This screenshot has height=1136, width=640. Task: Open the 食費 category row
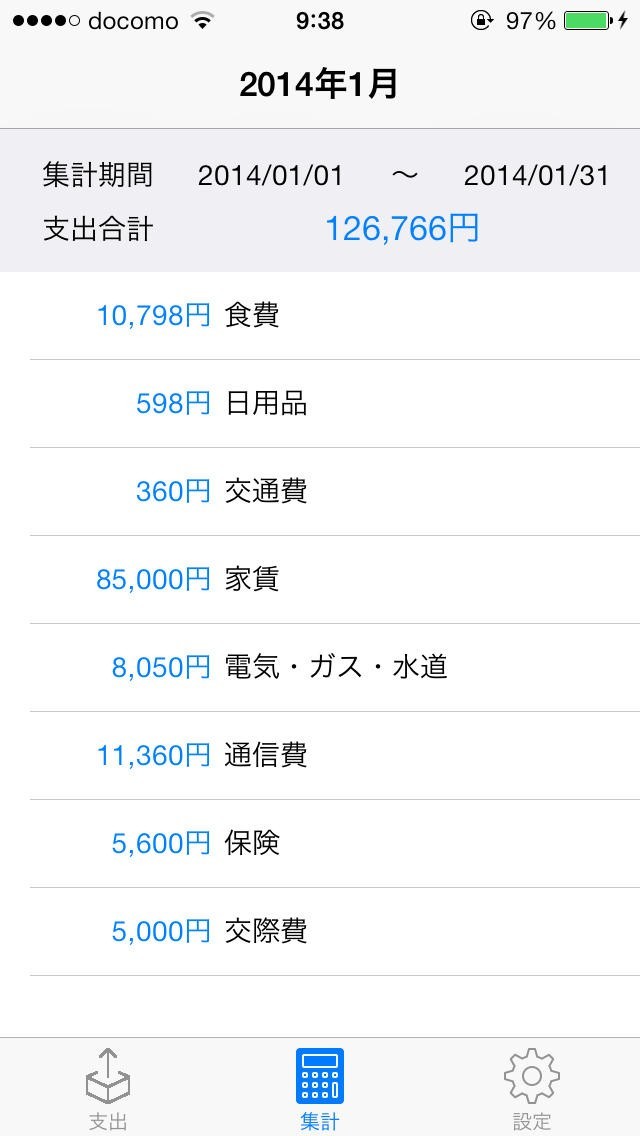pos(320,316)
